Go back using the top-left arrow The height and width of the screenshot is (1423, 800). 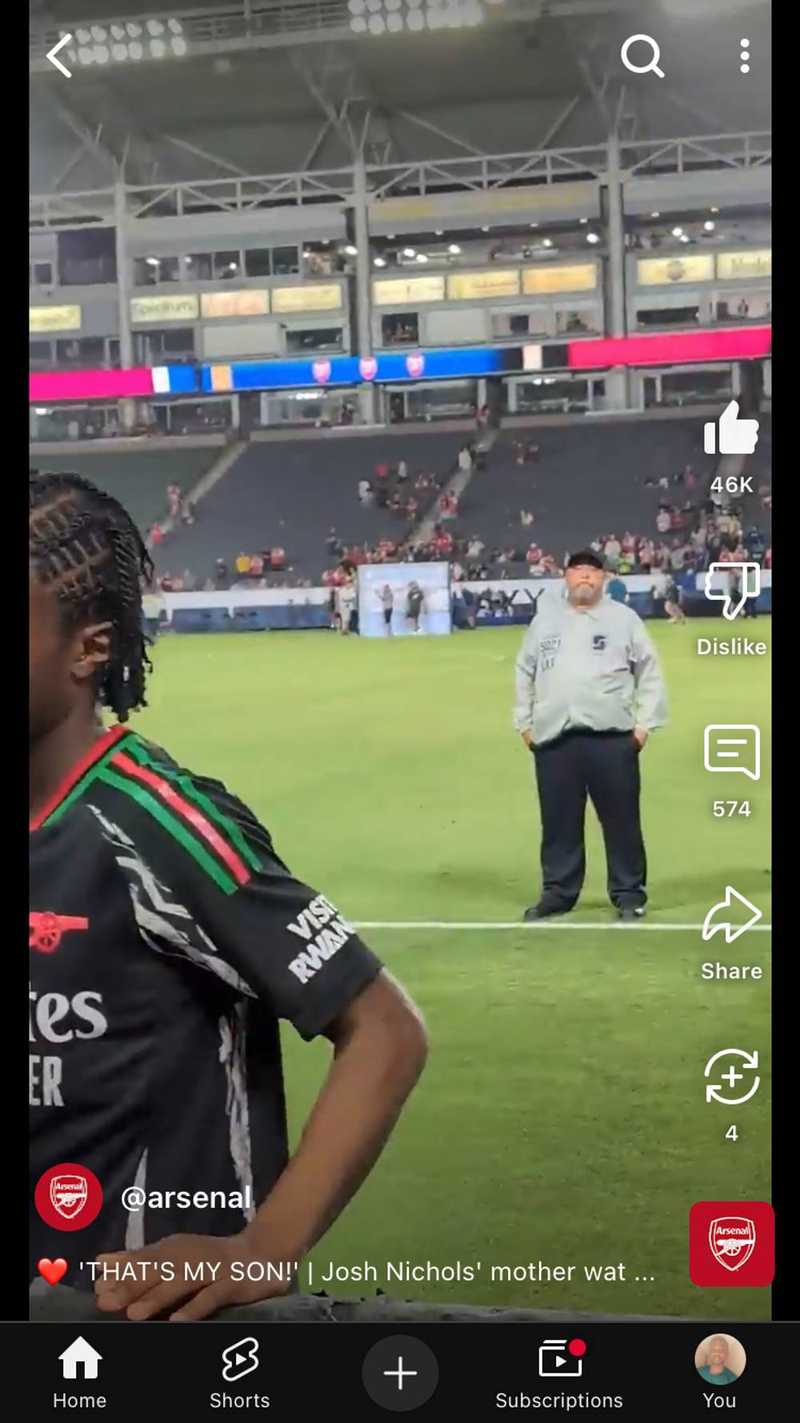pyautogui.click(x=60, y=56)
